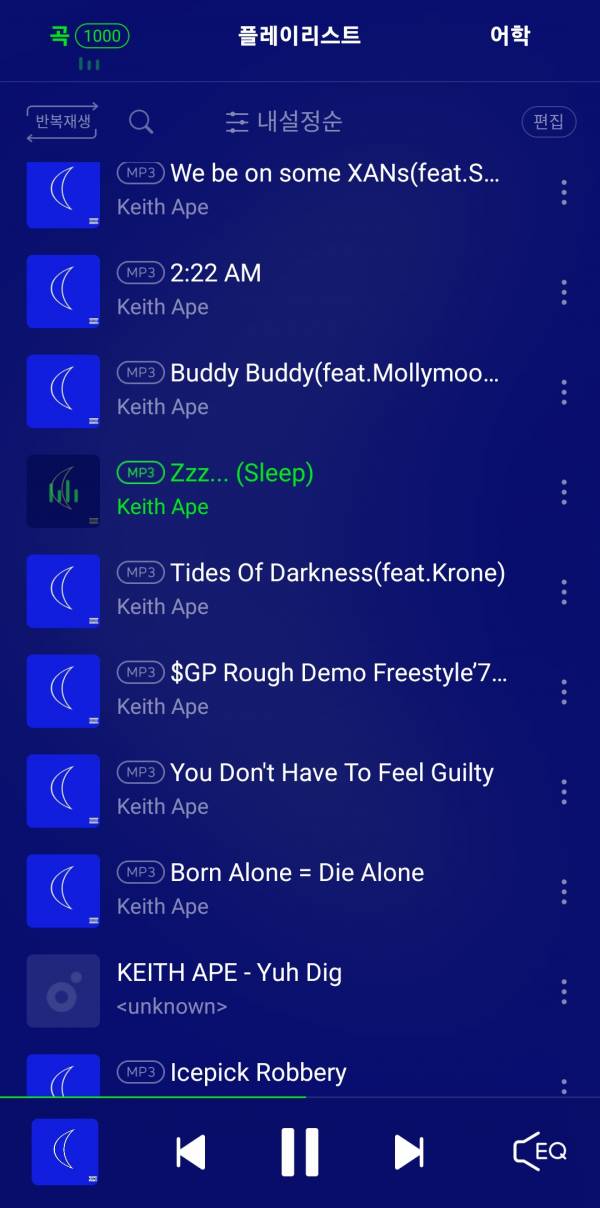Image resolution: width=600 pixels, height=1208 pixels.
Task: Switch to the 어학 tab
Action: click(509, 36)
